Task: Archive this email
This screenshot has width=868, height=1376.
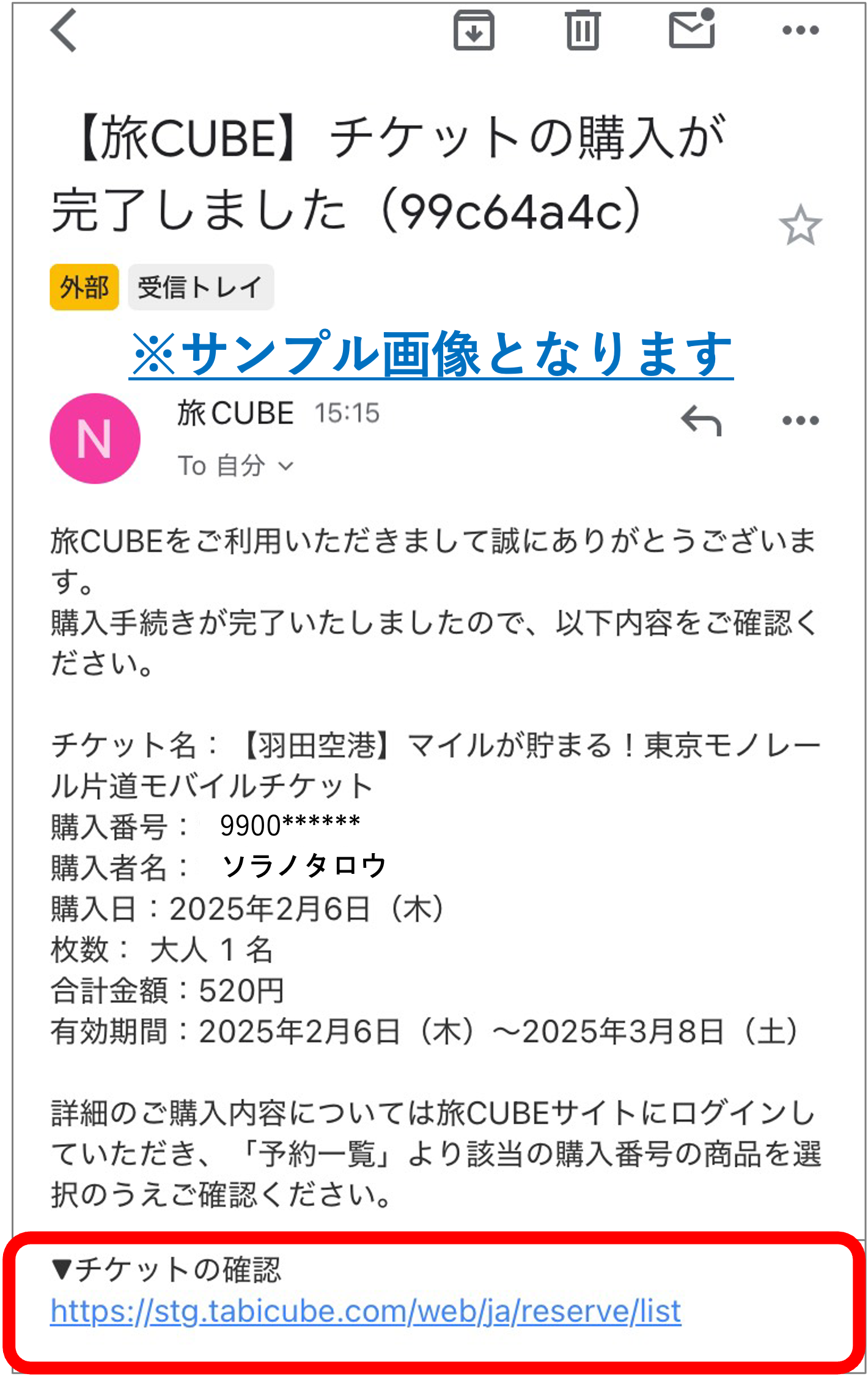Action: [x=473, y=30]
